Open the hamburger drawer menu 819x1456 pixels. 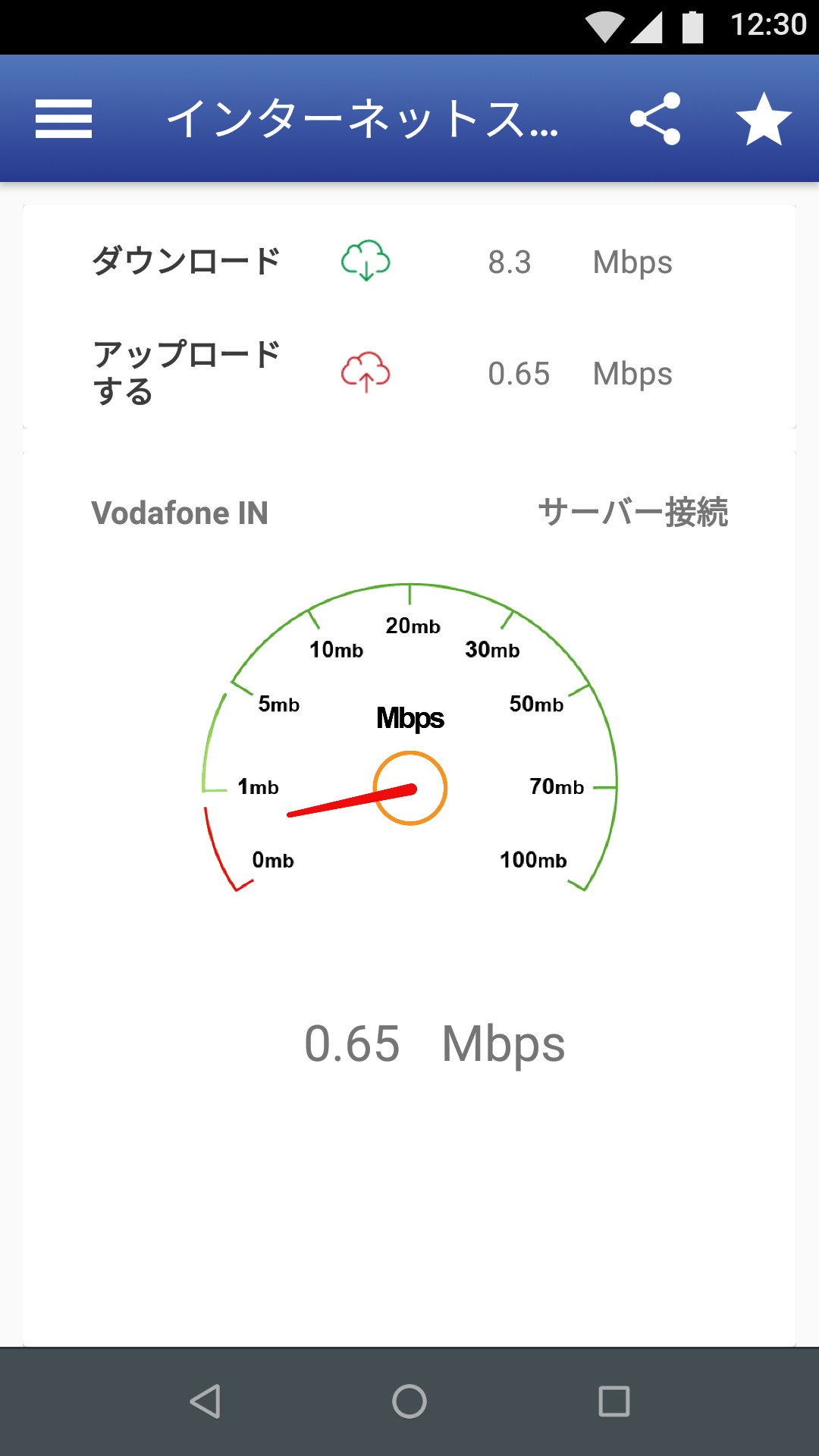coord(64,119)
